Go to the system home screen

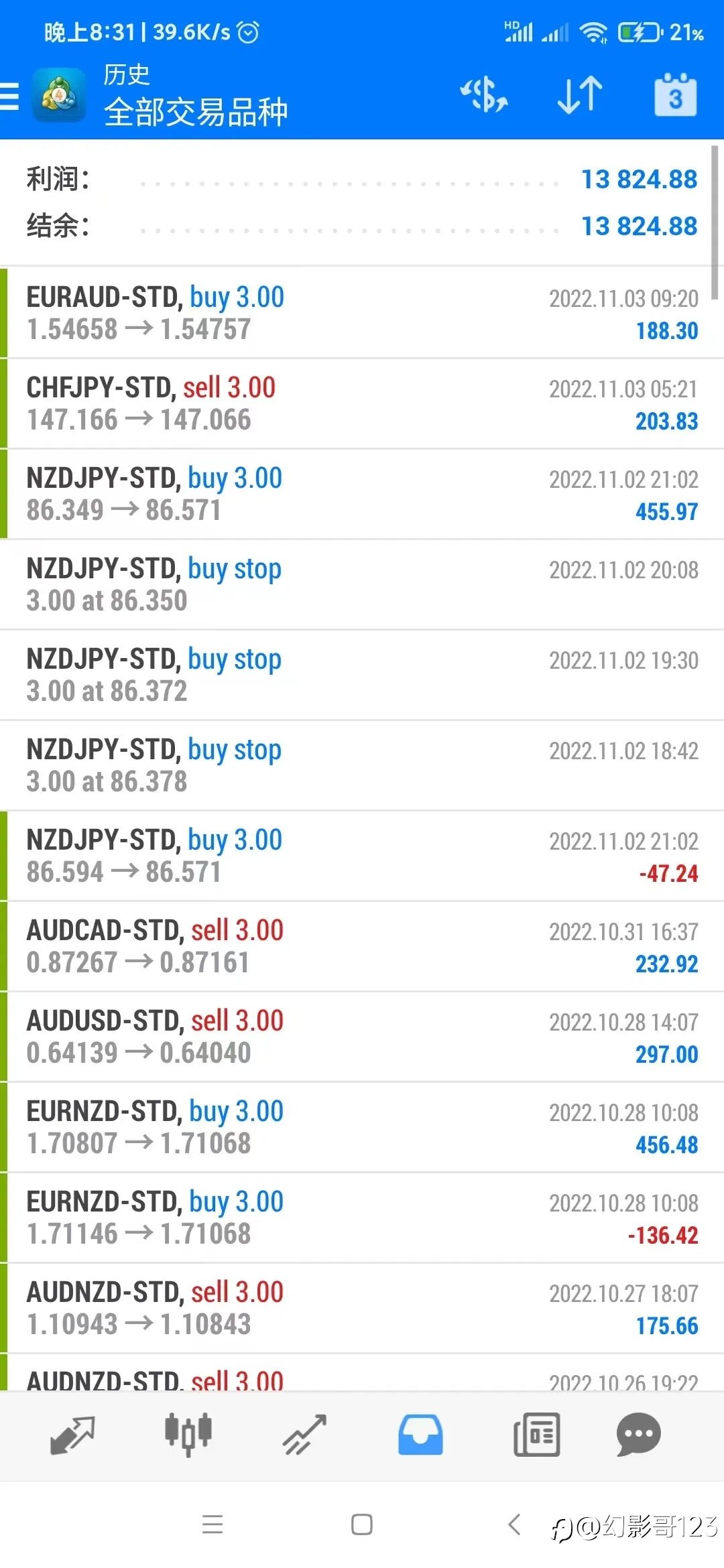coord(362,1524)
